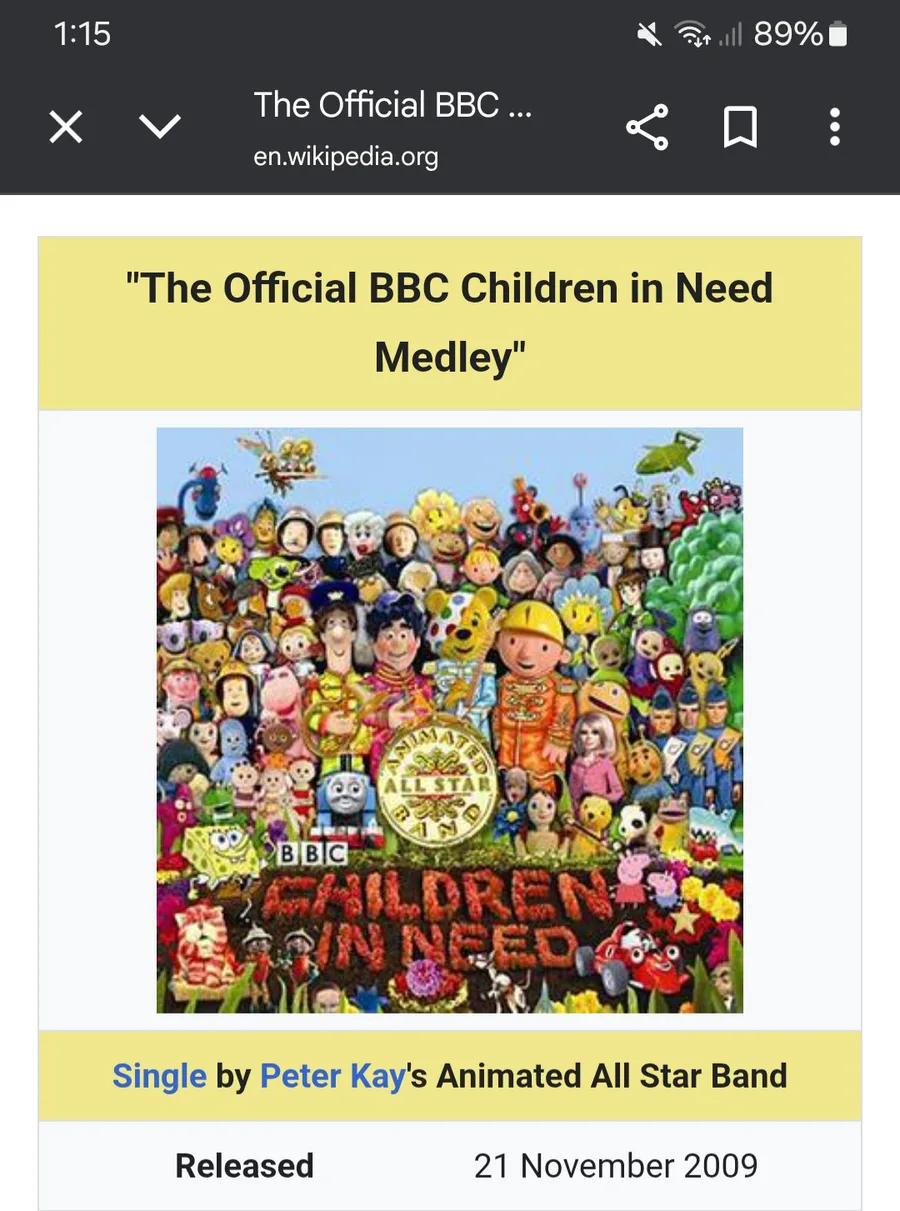Viewport: 900px width, 1211px height.
Task: Tap the en.wikipedia.org address bar
Action: click(394, 127)
